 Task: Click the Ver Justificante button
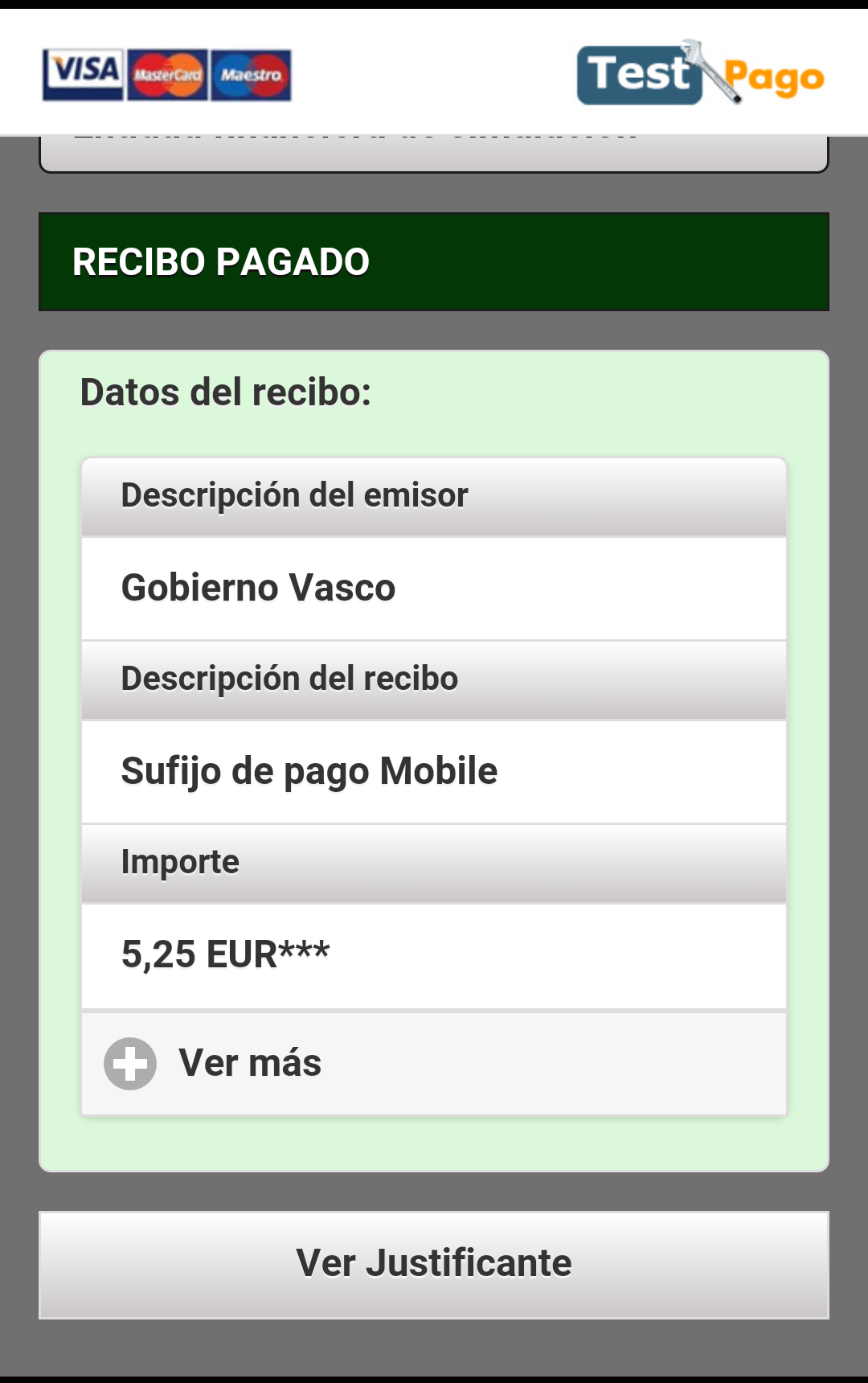tap(434, 1262)
